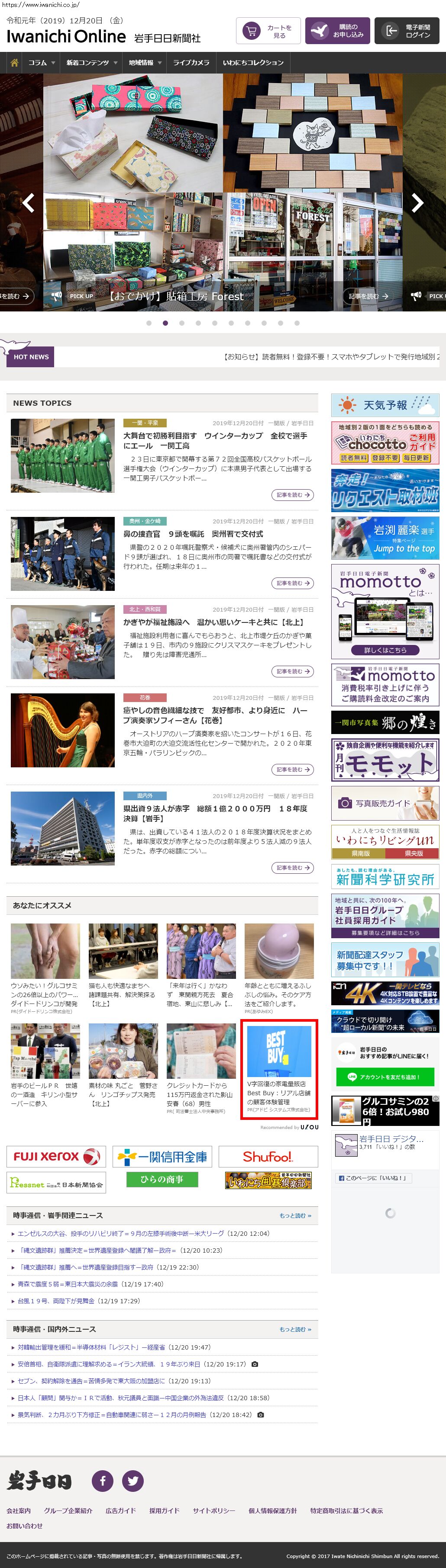Visit the Facebook page from the footer
446x1568 pixels.
click(x=102, y=1480)
